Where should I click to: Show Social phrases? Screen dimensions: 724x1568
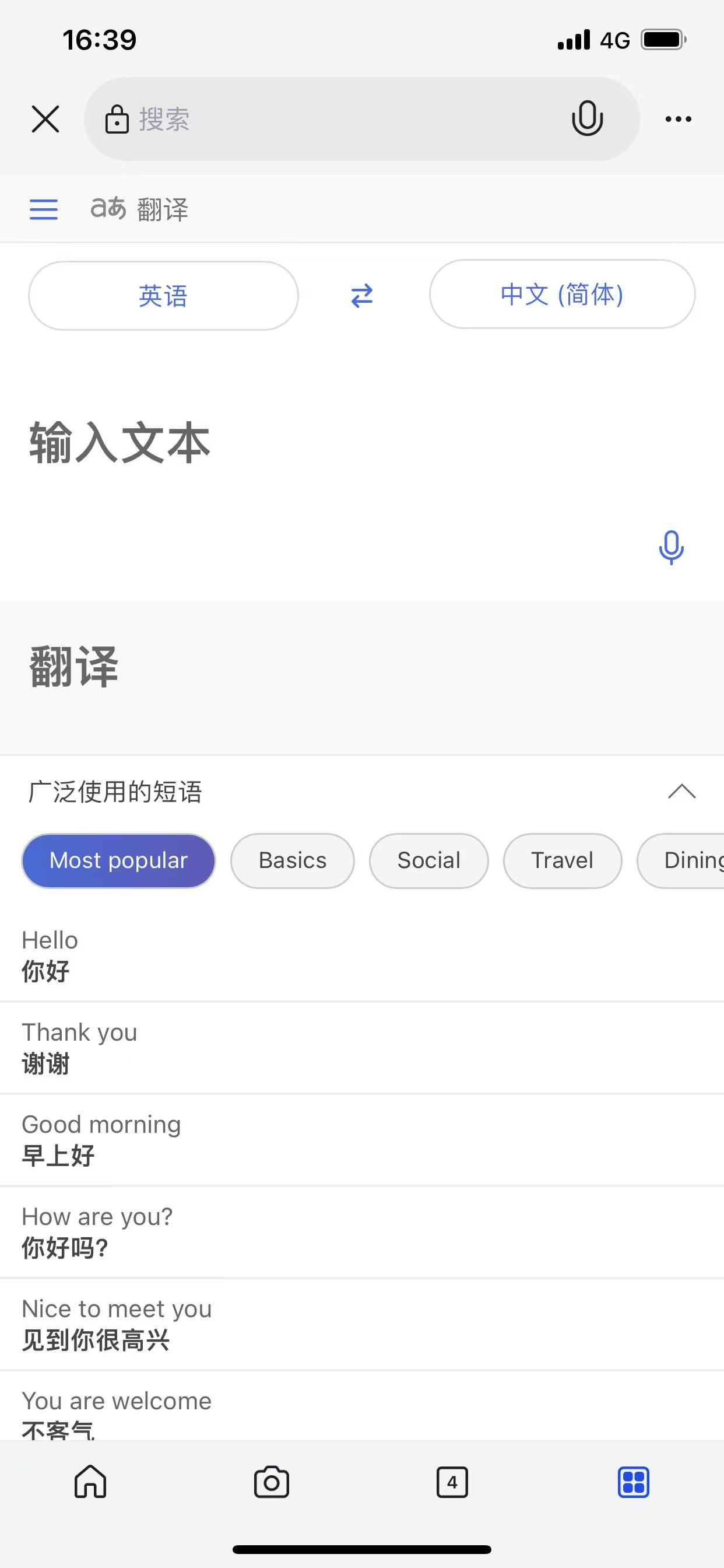[x=429, y=860]
